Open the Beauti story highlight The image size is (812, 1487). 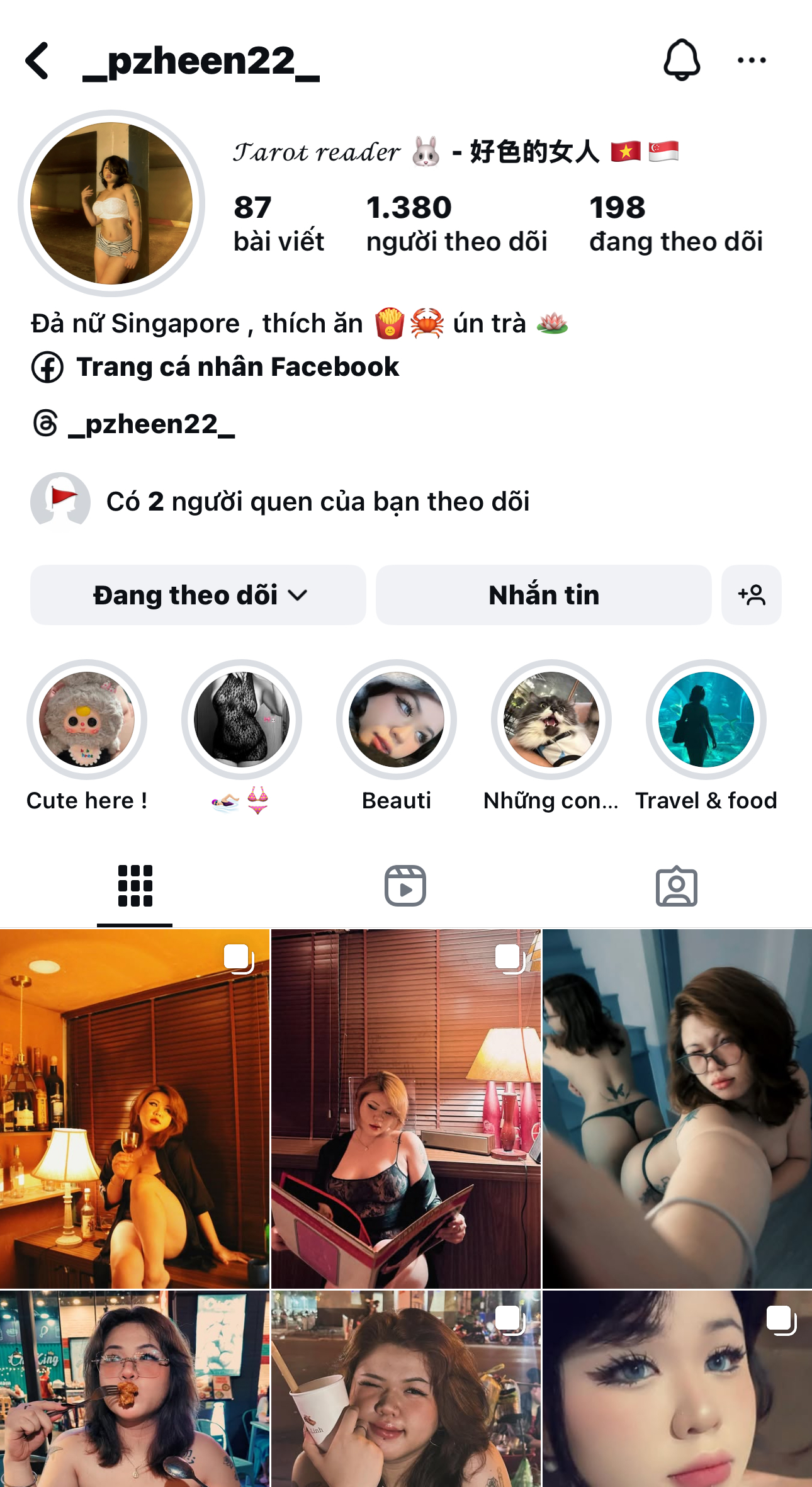[x=397, y=720]
